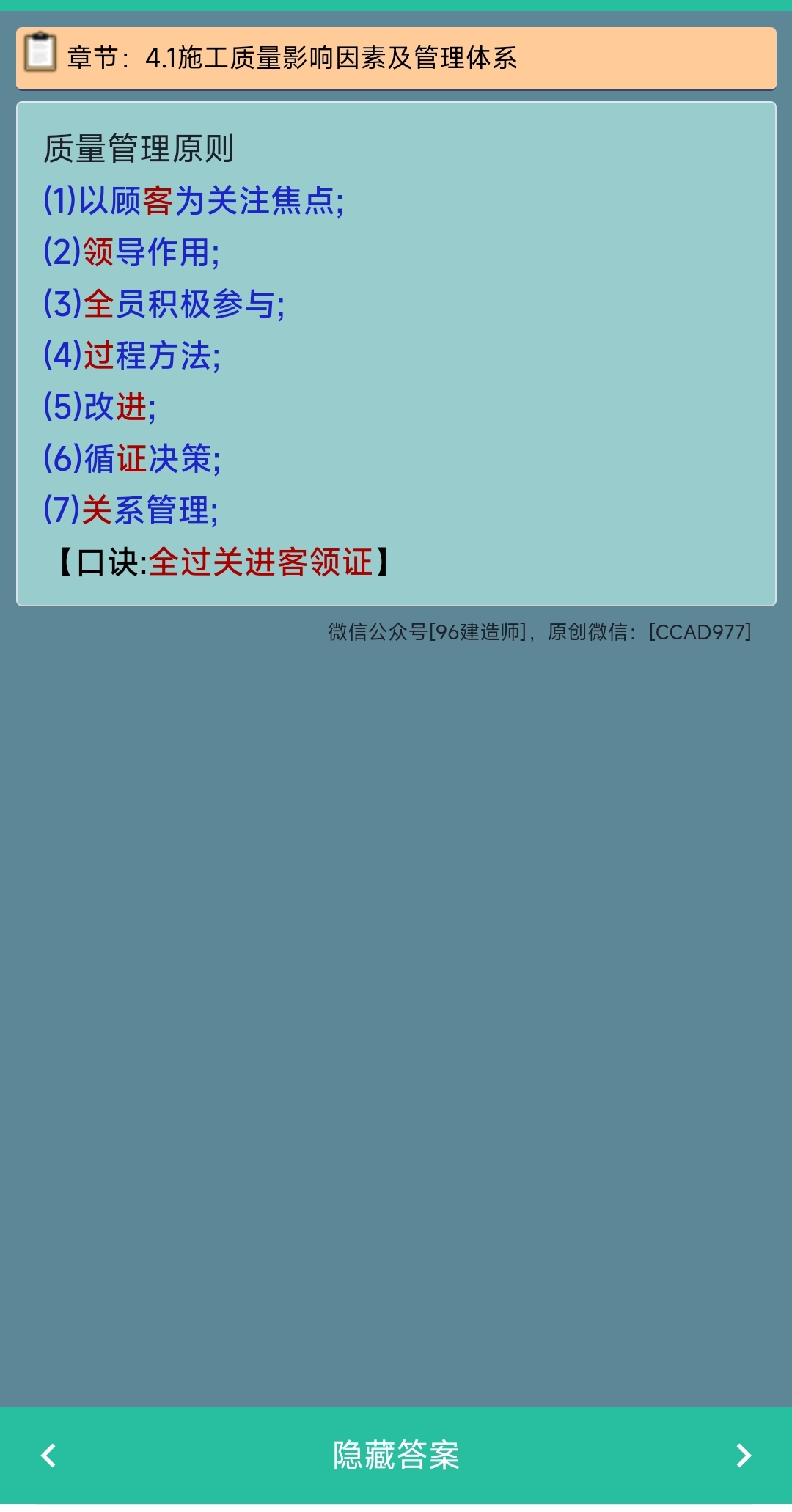Tap the 隐藏答案 button
792x1512 pixels.
(396, 1456)
